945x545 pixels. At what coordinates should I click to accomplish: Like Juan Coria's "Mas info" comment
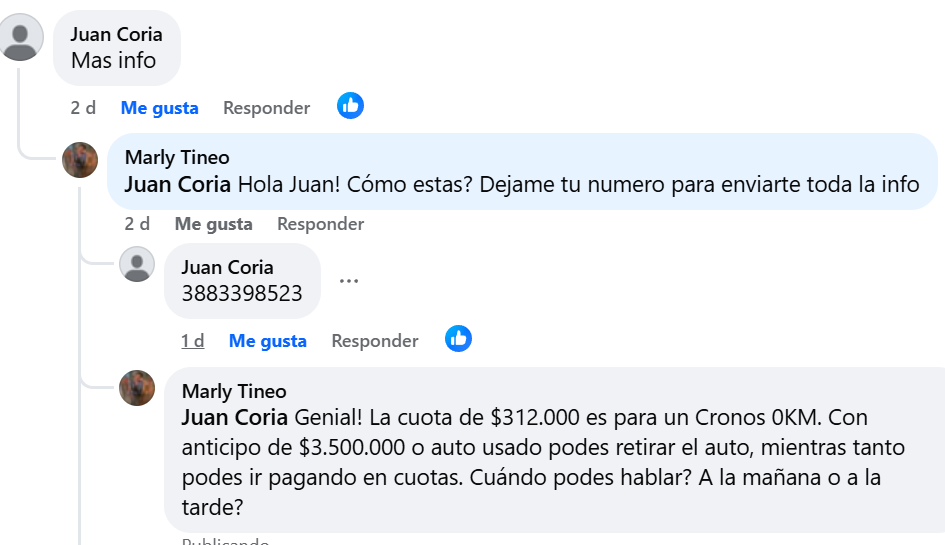(159, 108)
